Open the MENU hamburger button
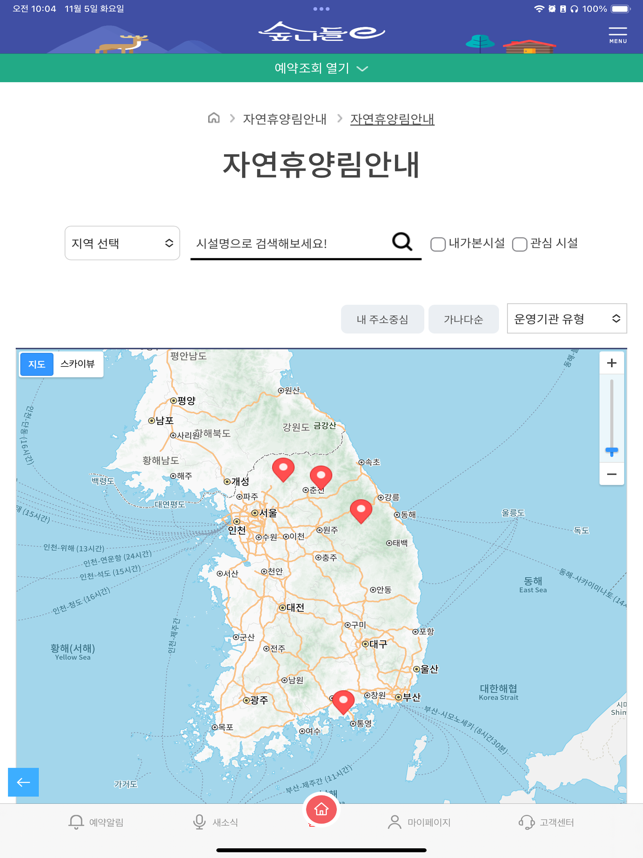The height and width of the screenshot is (858, 643). pos(617,35)
